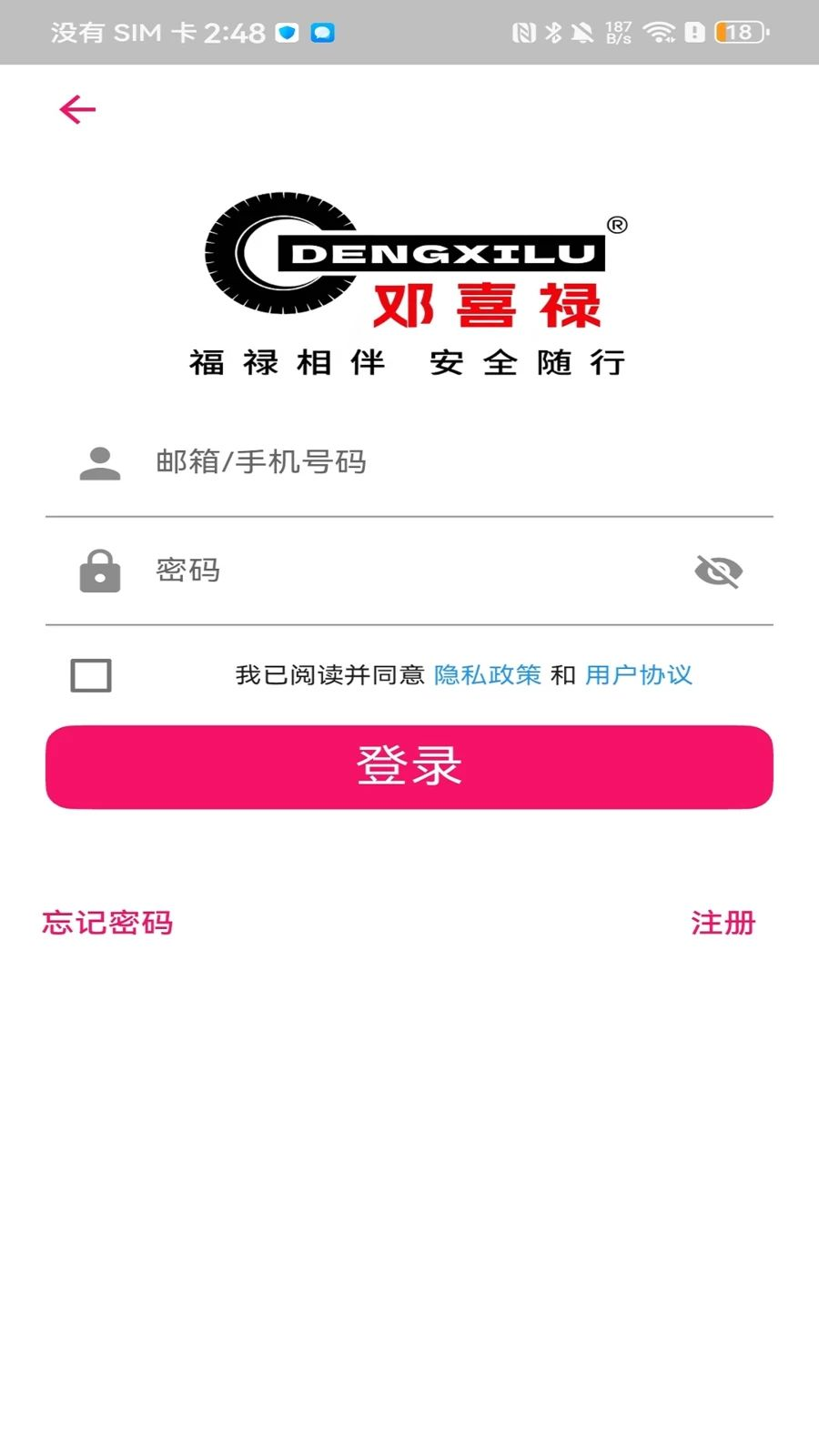Click the padlock icon beside password field

point(99,571)
